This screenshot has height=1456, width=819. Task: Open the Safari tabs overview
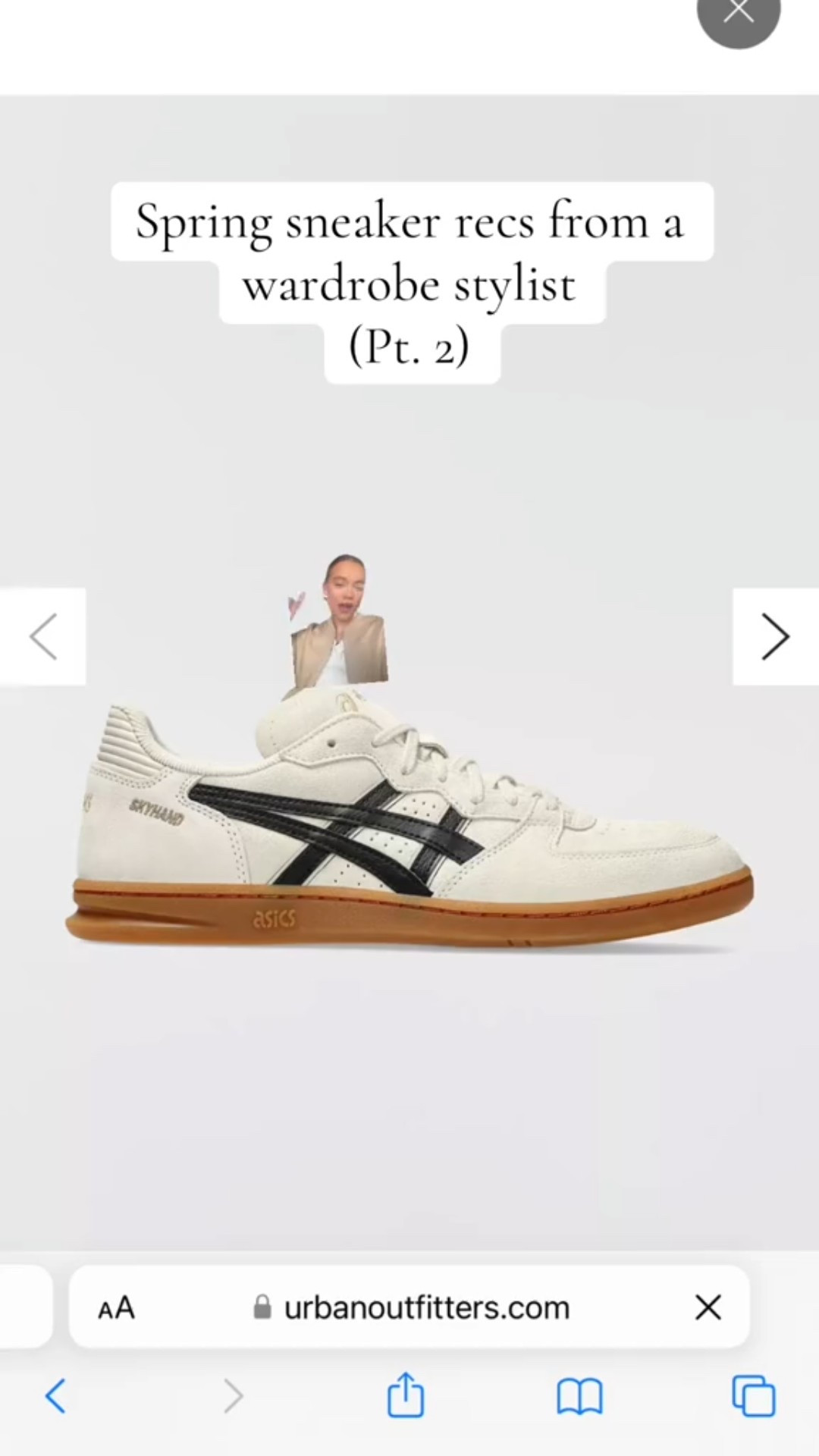(753, 1395)
